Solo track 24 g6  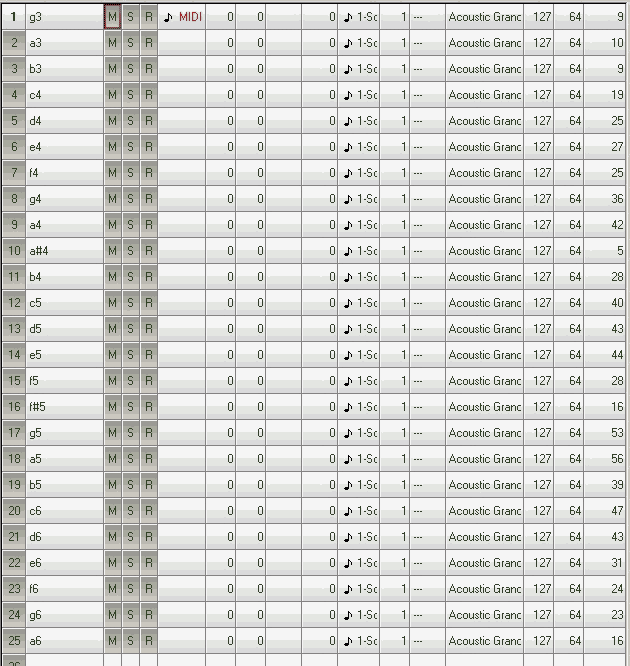[130, 615]
